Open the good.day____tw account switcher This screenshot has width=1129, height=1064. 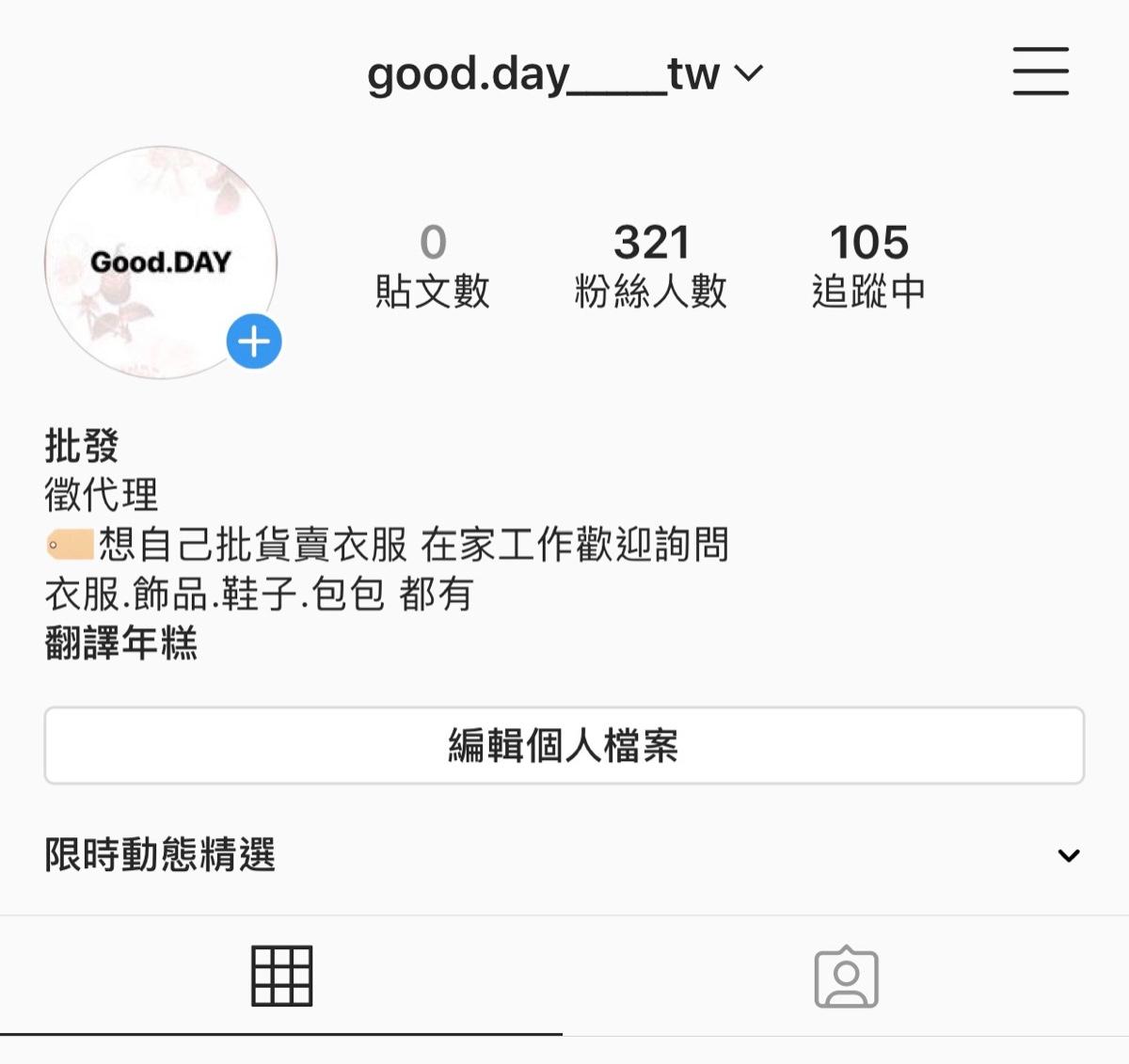click(564, 73)
